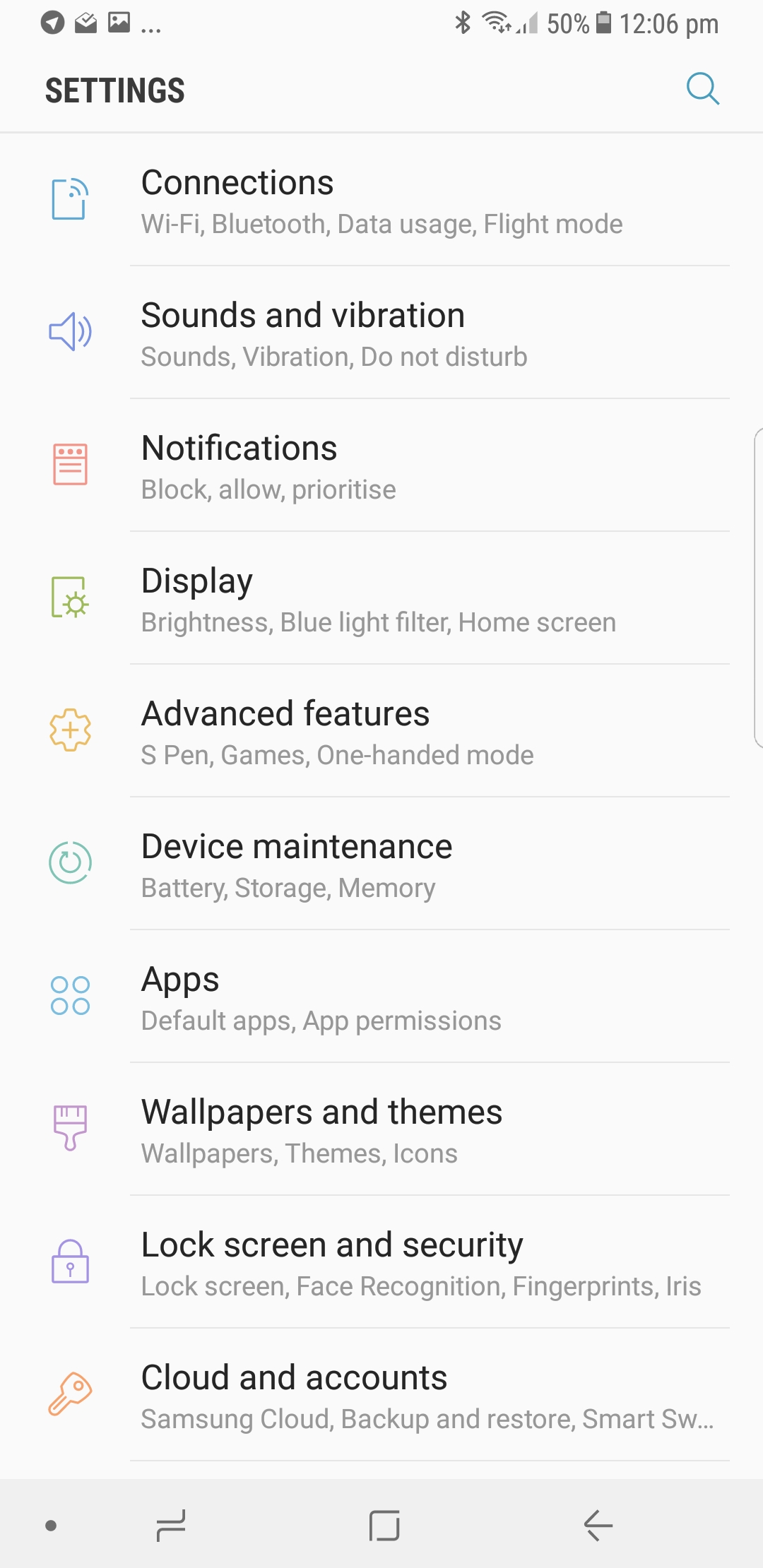Tap the back button in navigation bar
This screenshot has width=763, height=1568.
(598, 1526)
